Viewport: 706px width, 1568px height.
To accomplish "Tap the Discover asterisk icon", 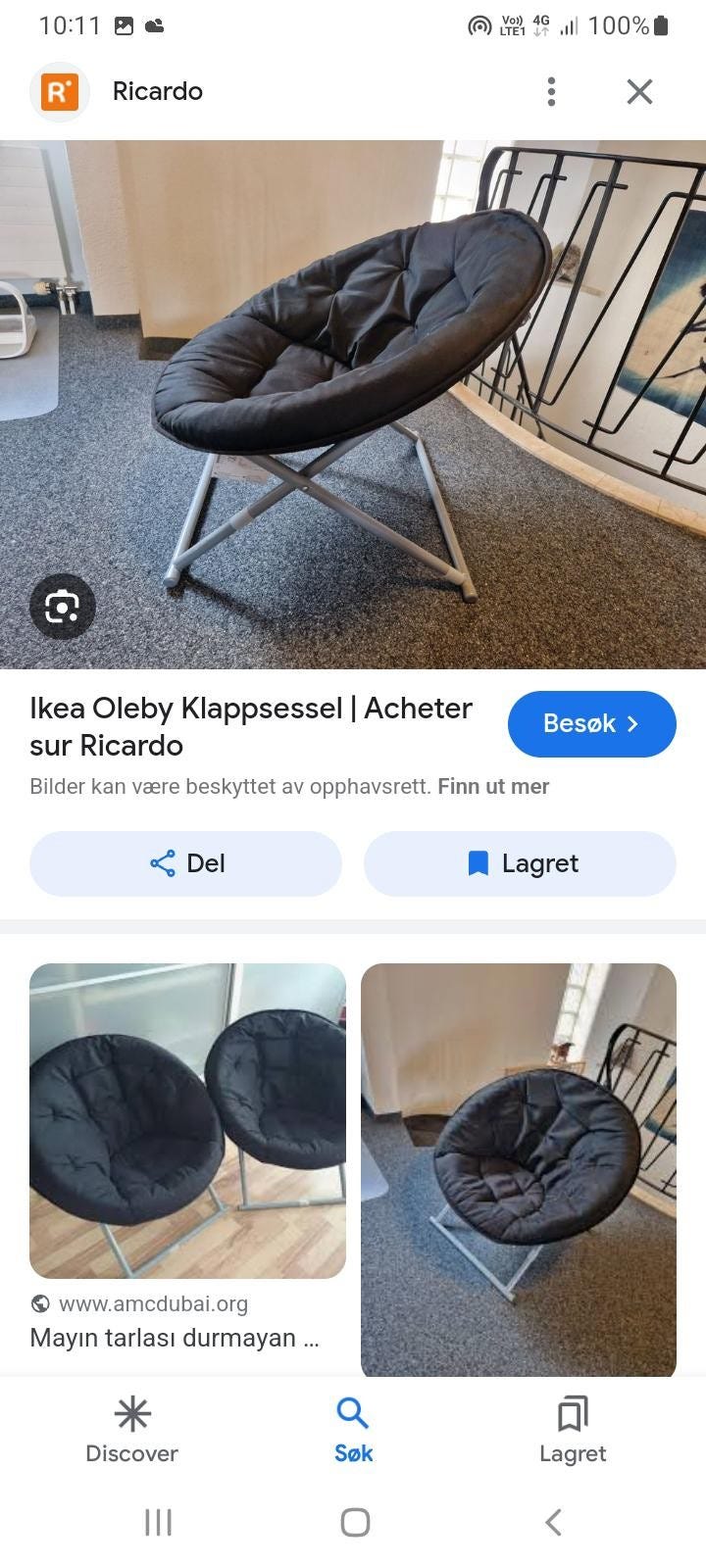I will pyautogui.click(x=131, y=1414).
